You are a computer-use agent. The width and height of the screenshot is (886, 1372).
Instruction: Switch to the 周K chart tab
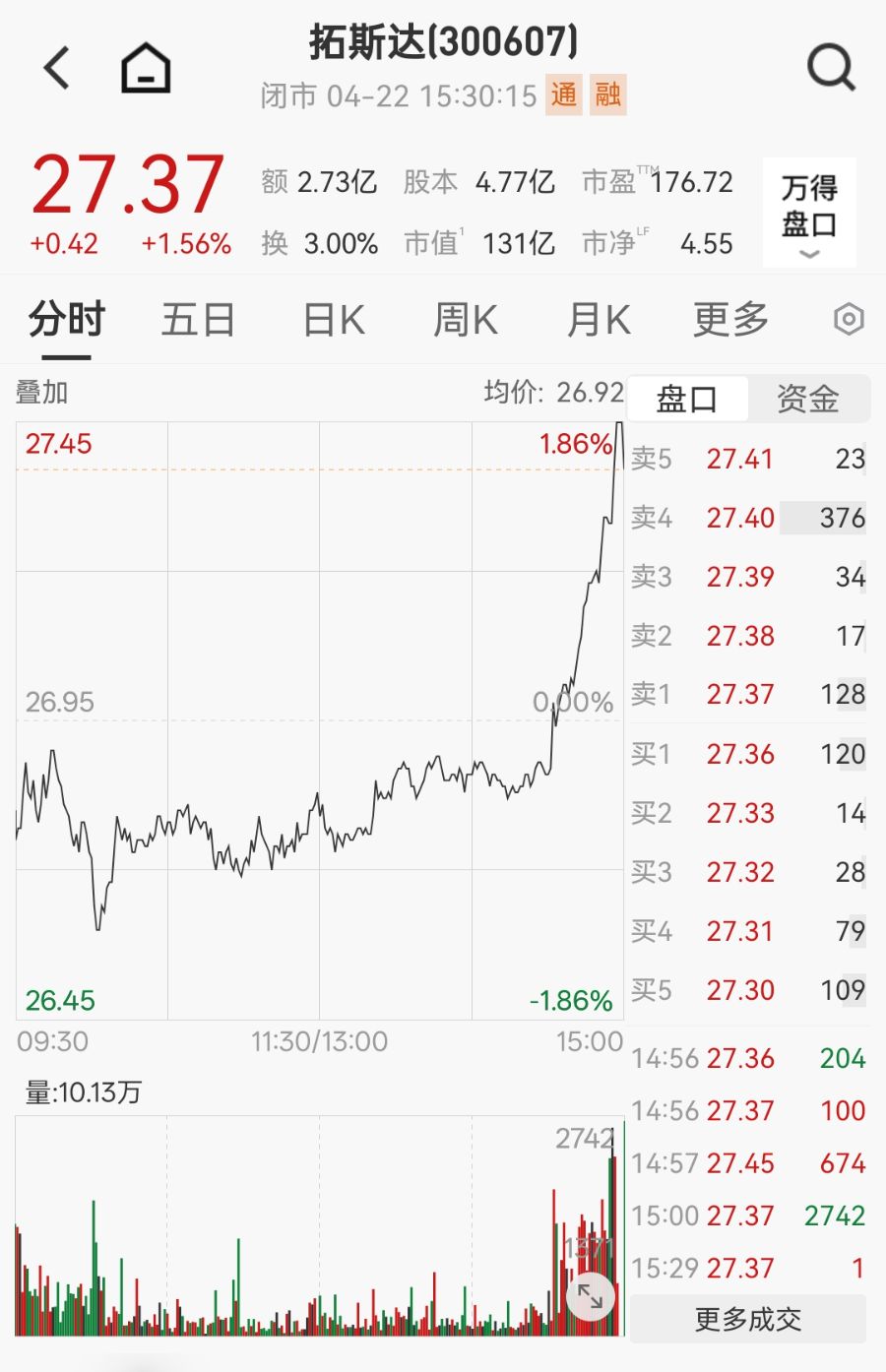click(x=466, y=320)
